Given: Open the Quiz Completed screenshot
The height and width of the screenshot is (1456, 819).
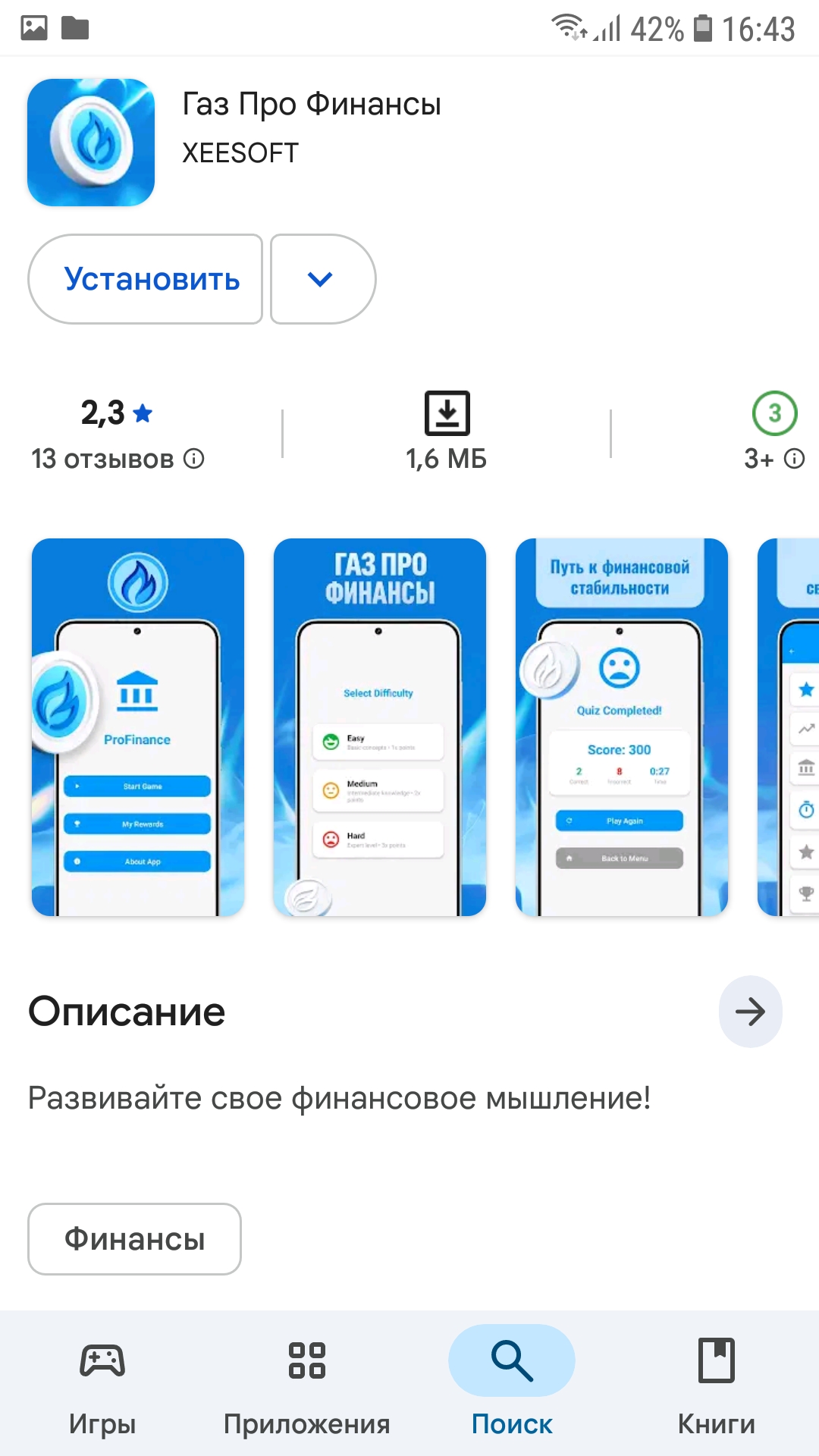Looking at the screenshot, I should pyautogui.click(x=621, y=726).
